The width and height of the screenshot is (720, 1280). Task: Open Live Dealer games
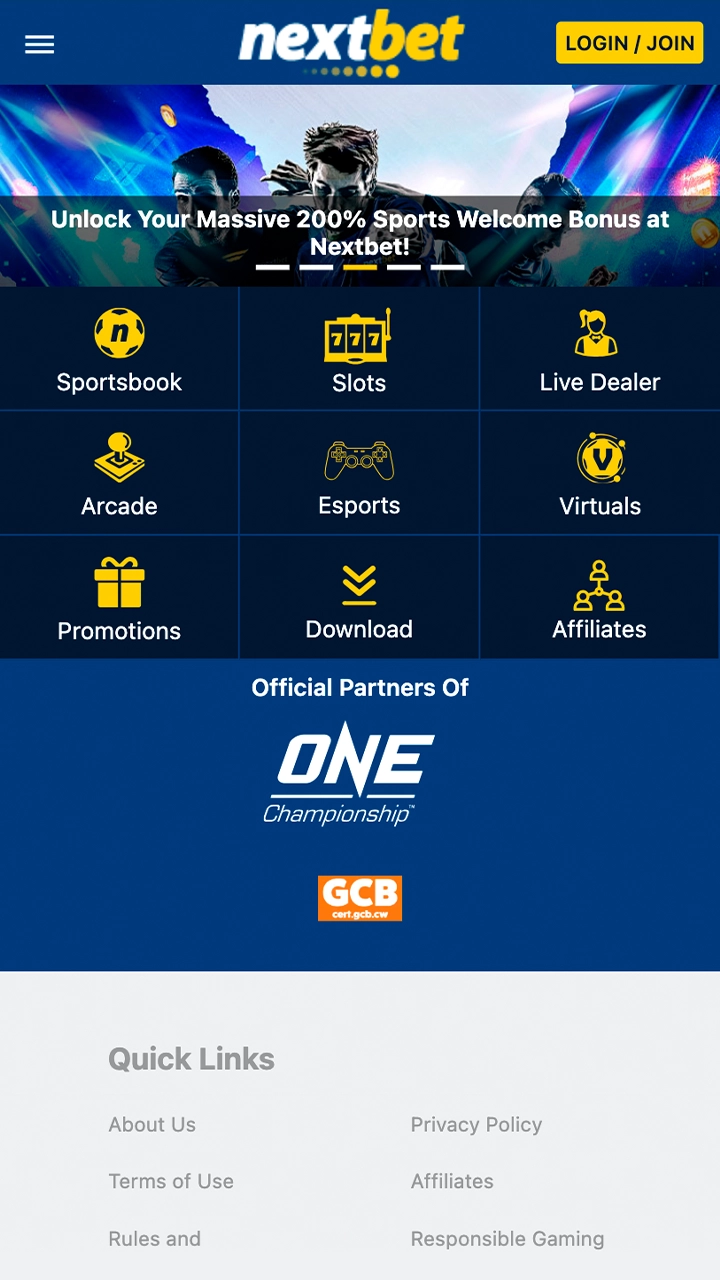[x=599, y=350]
